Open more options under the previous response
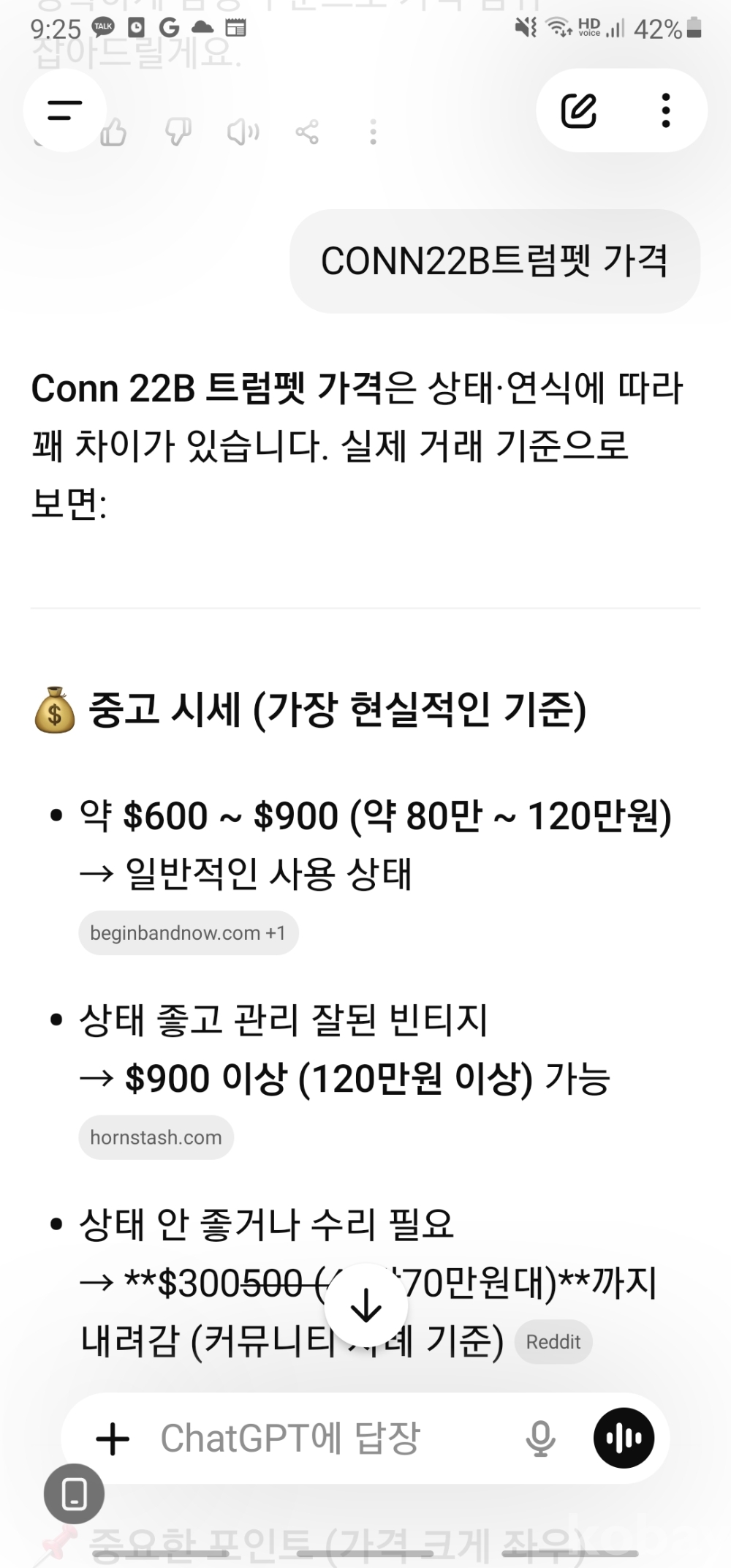 (x=373, y=132)
